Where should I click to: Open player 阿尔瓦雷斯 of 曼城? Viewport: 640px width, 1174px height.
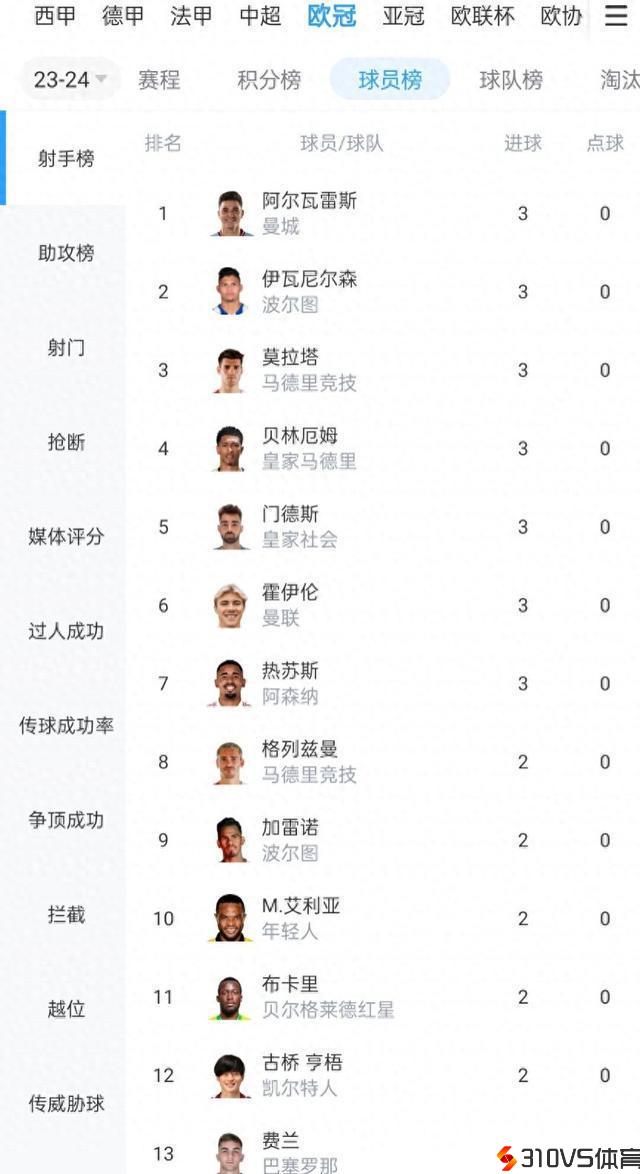pyautogui.click(x=309, y=213)
